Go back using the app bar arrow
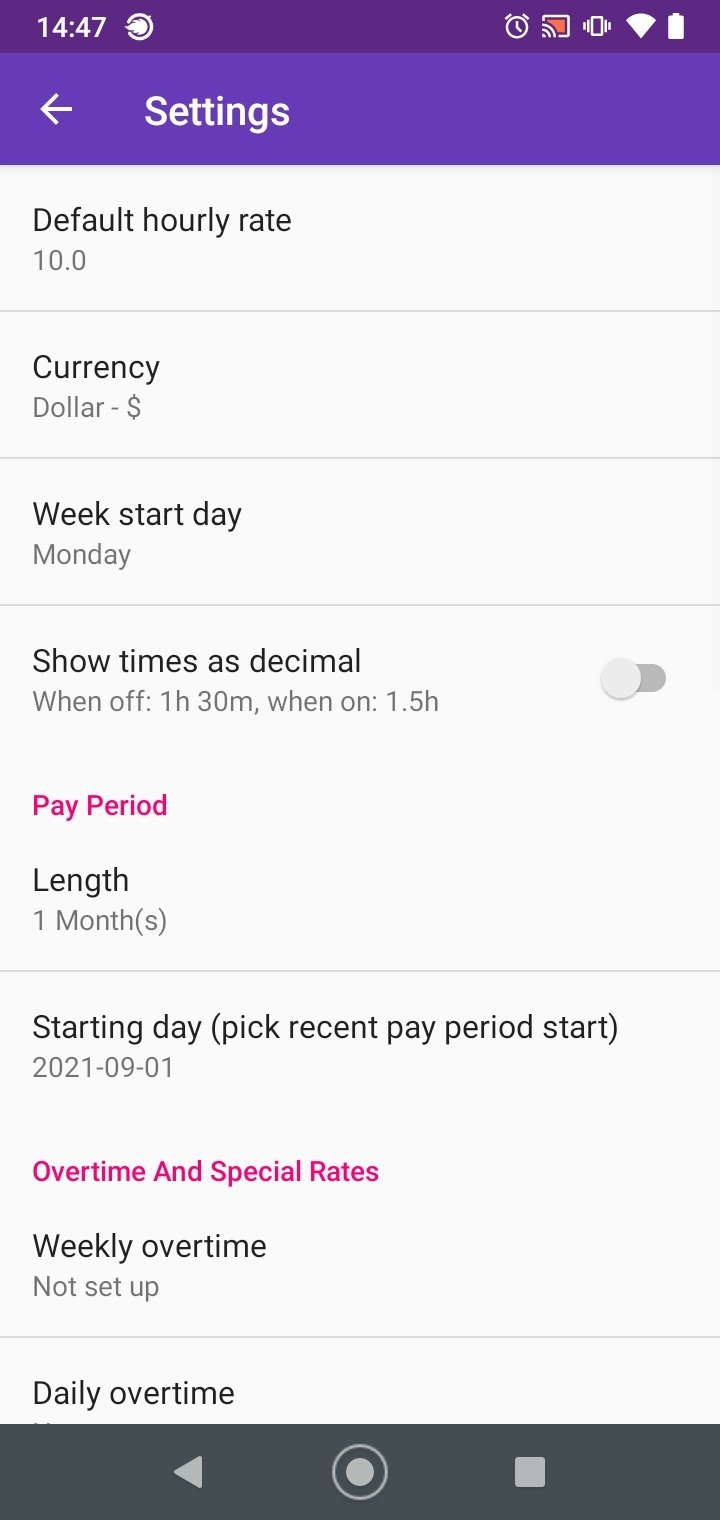Image resolution: width=720 pixels, height=1520 pixels. pyautogui.click(x=56, y=110)
